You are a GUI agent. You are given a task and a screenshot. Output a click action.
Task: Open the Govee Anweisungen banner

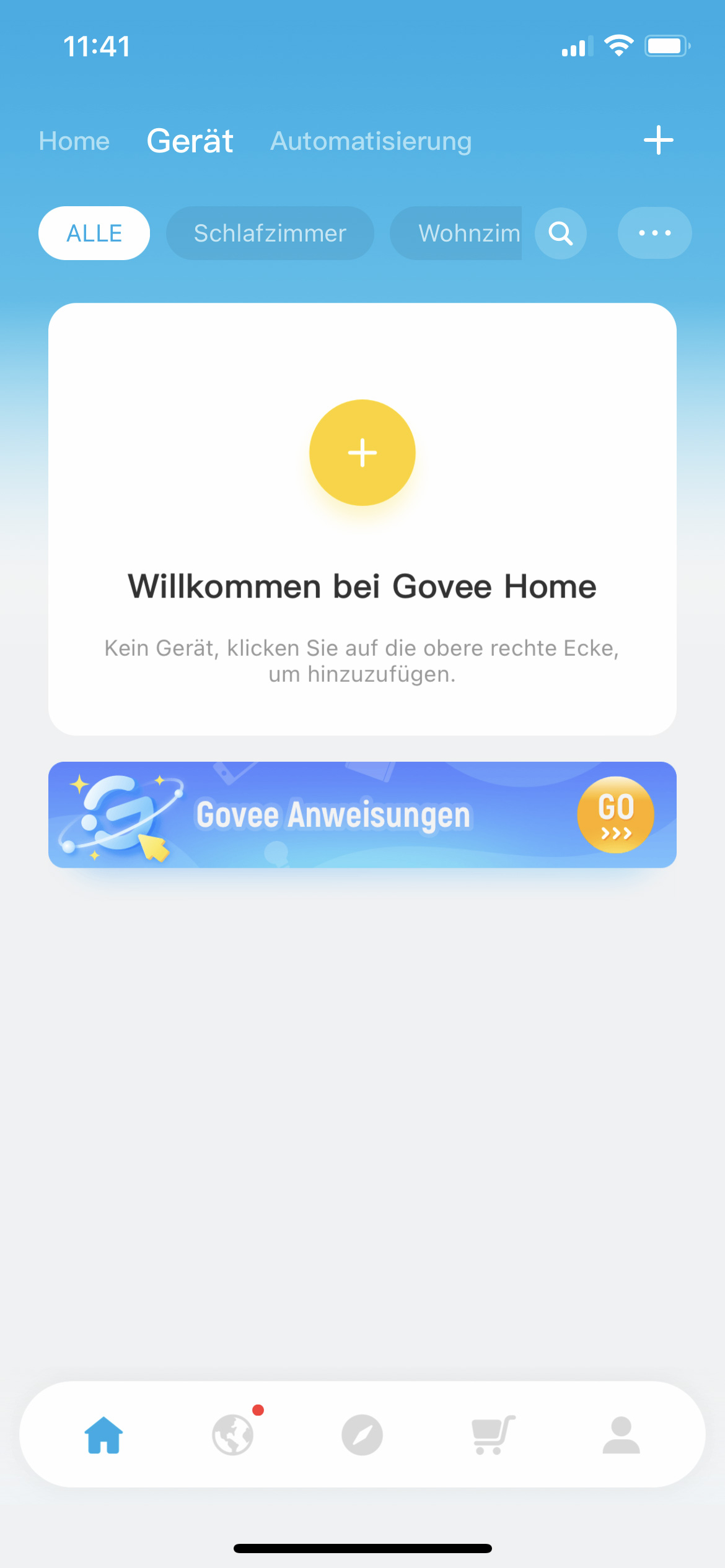362,815
